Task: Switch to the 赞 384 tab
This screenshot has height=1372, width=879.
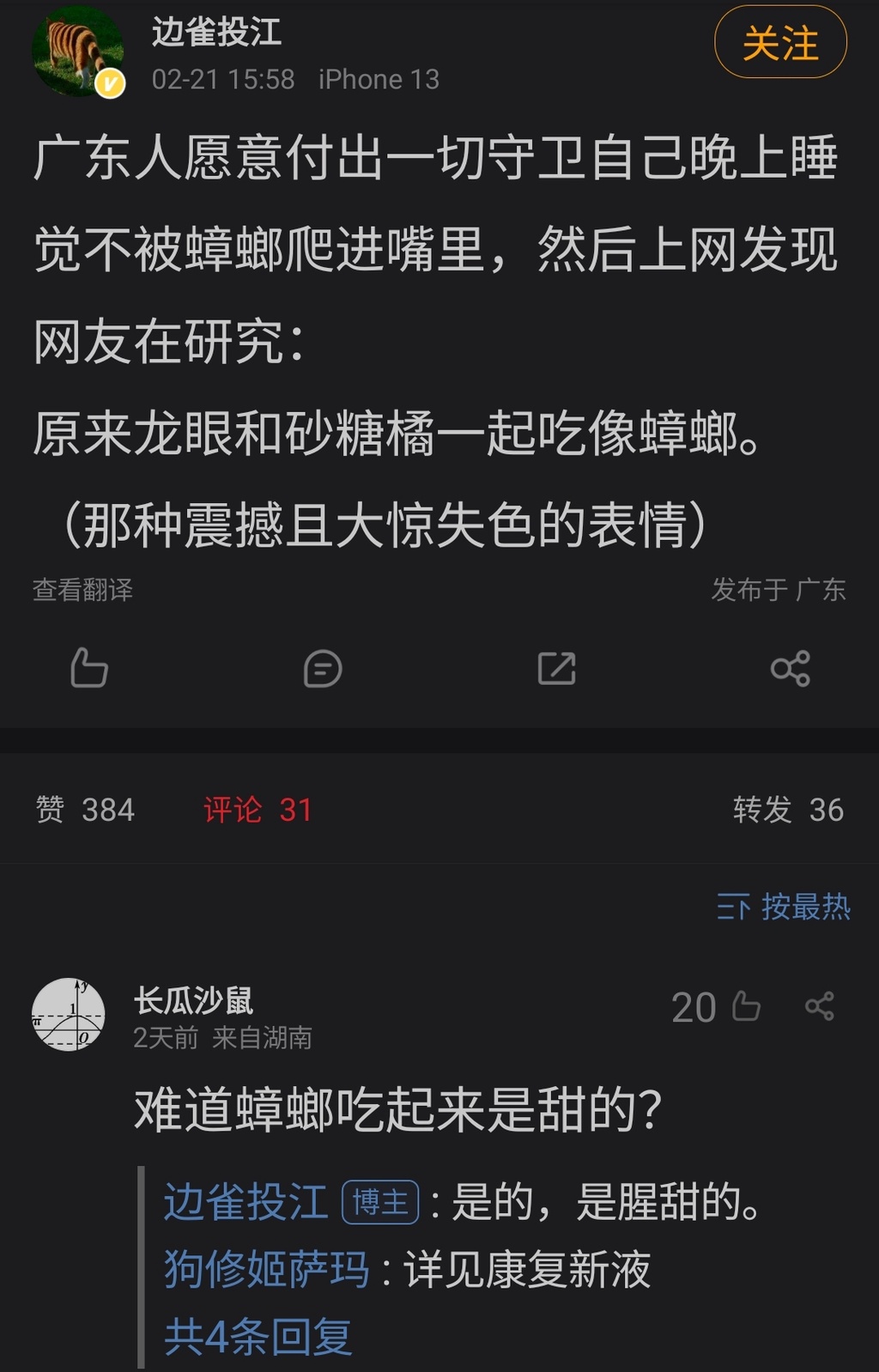Action: 85,810
